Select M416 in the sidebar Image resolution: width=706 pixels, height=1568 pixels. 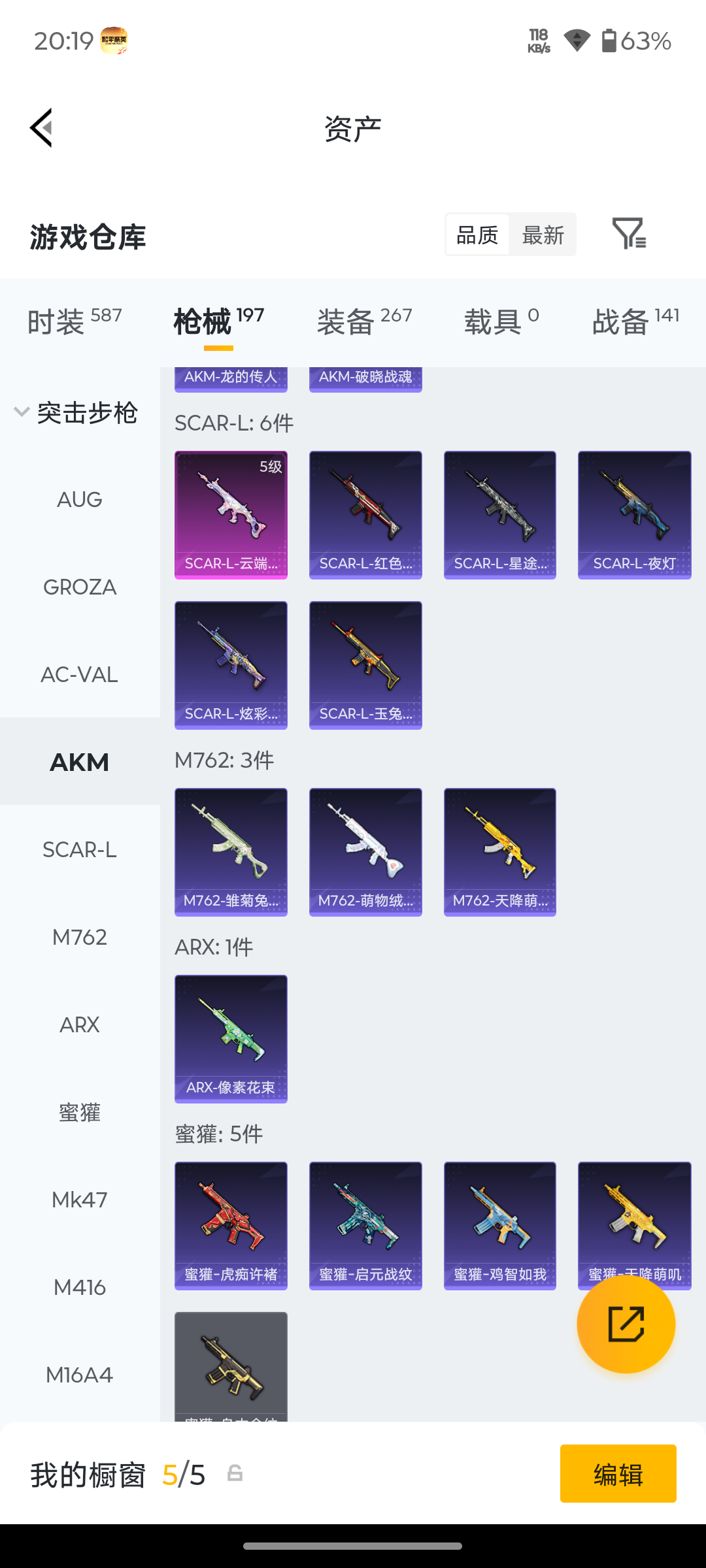point(80,1288)
